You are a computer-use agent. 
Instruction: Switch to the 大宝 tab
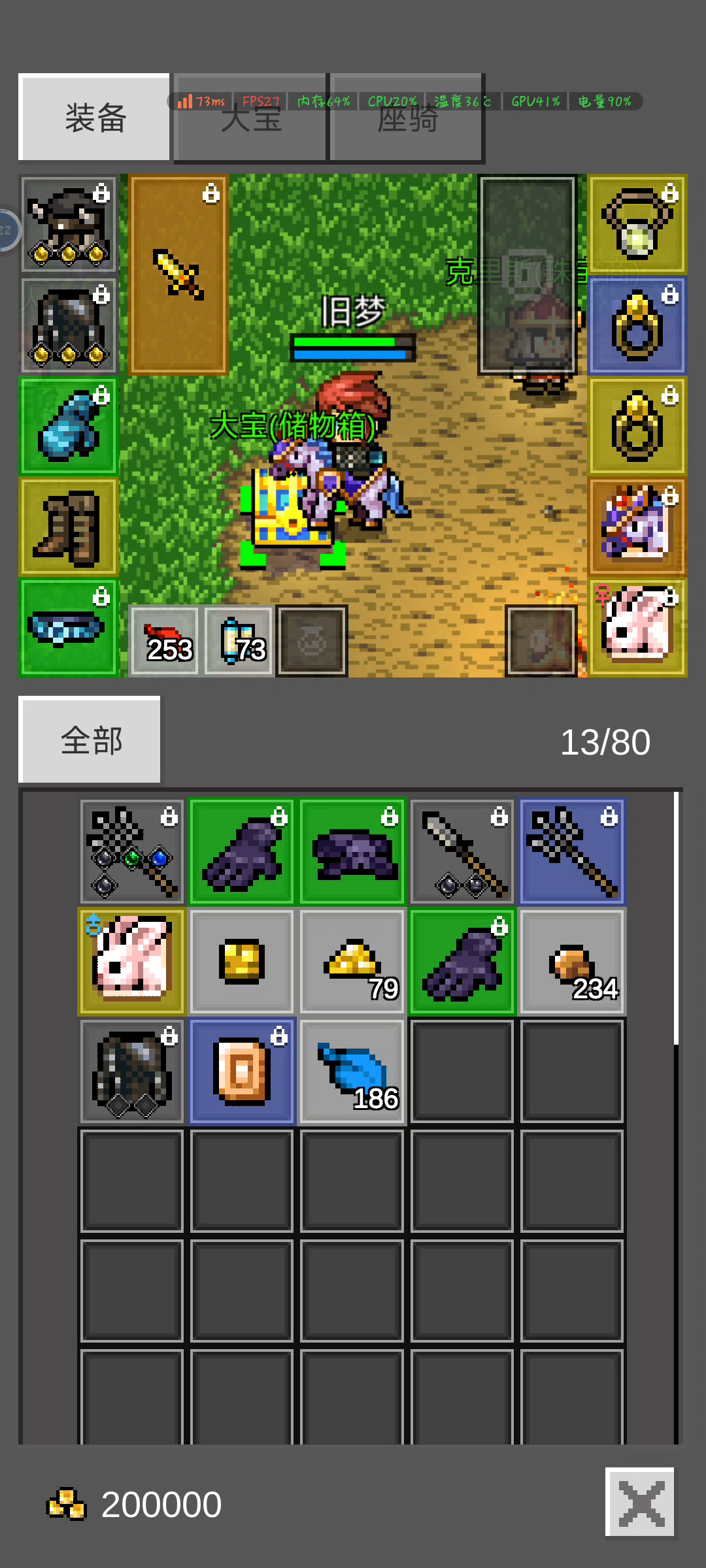pos(250,118)
